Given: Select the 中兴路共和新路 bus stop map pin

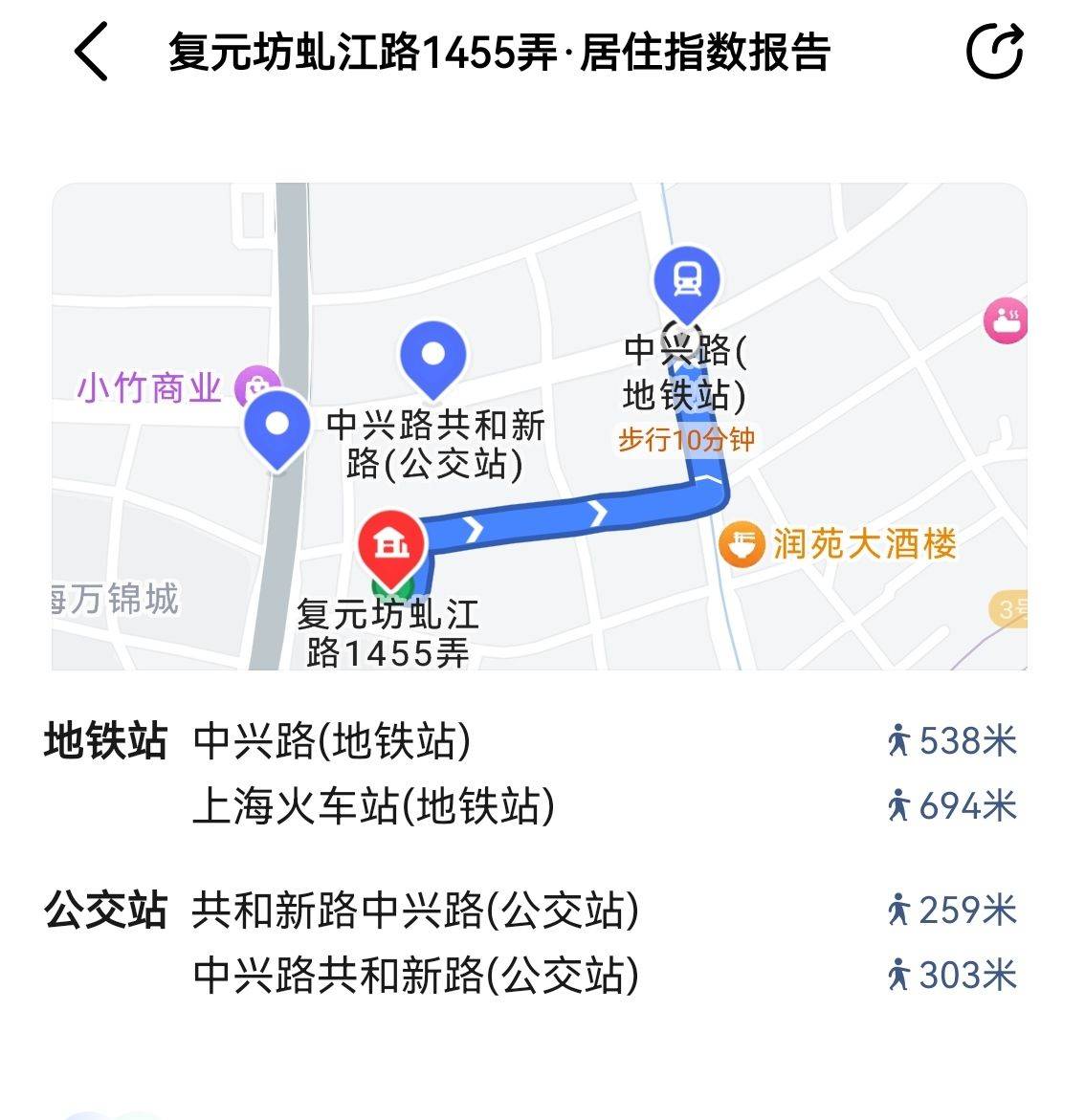Looking at the screenshot, I should 432,357.
